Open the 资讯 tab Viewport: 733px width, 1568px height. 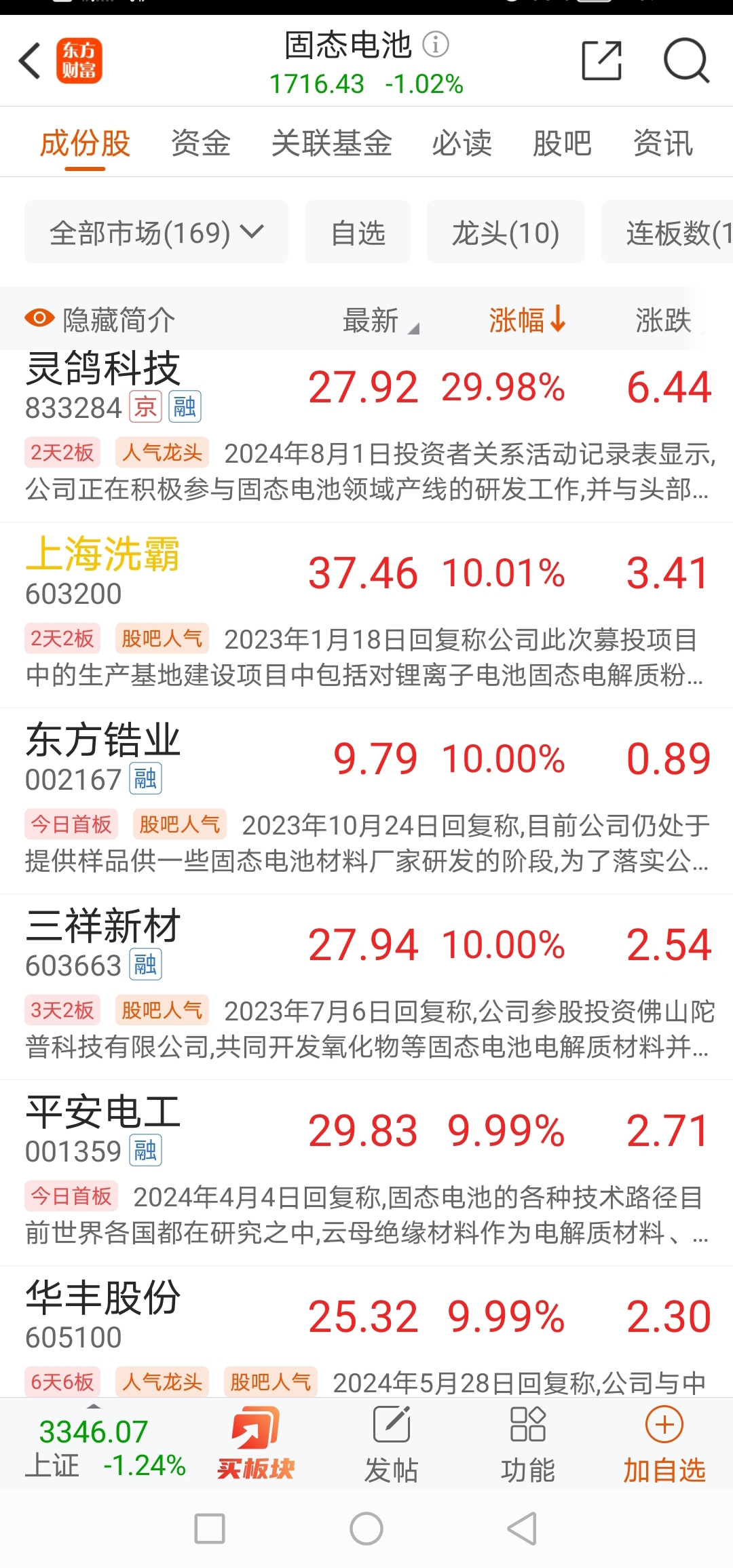662,143
